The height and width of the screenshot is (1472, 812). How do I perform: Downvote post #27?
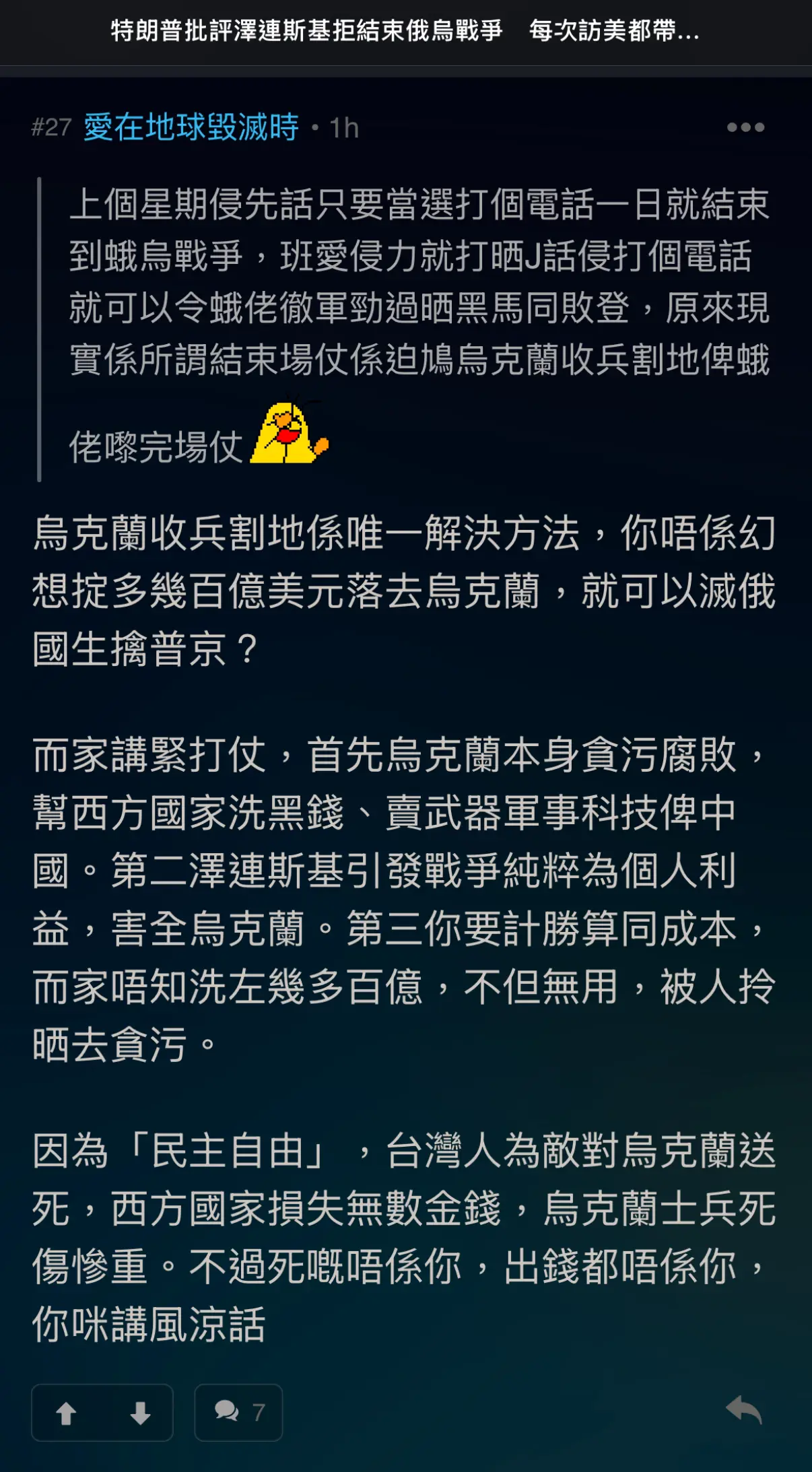point(140,1413)
